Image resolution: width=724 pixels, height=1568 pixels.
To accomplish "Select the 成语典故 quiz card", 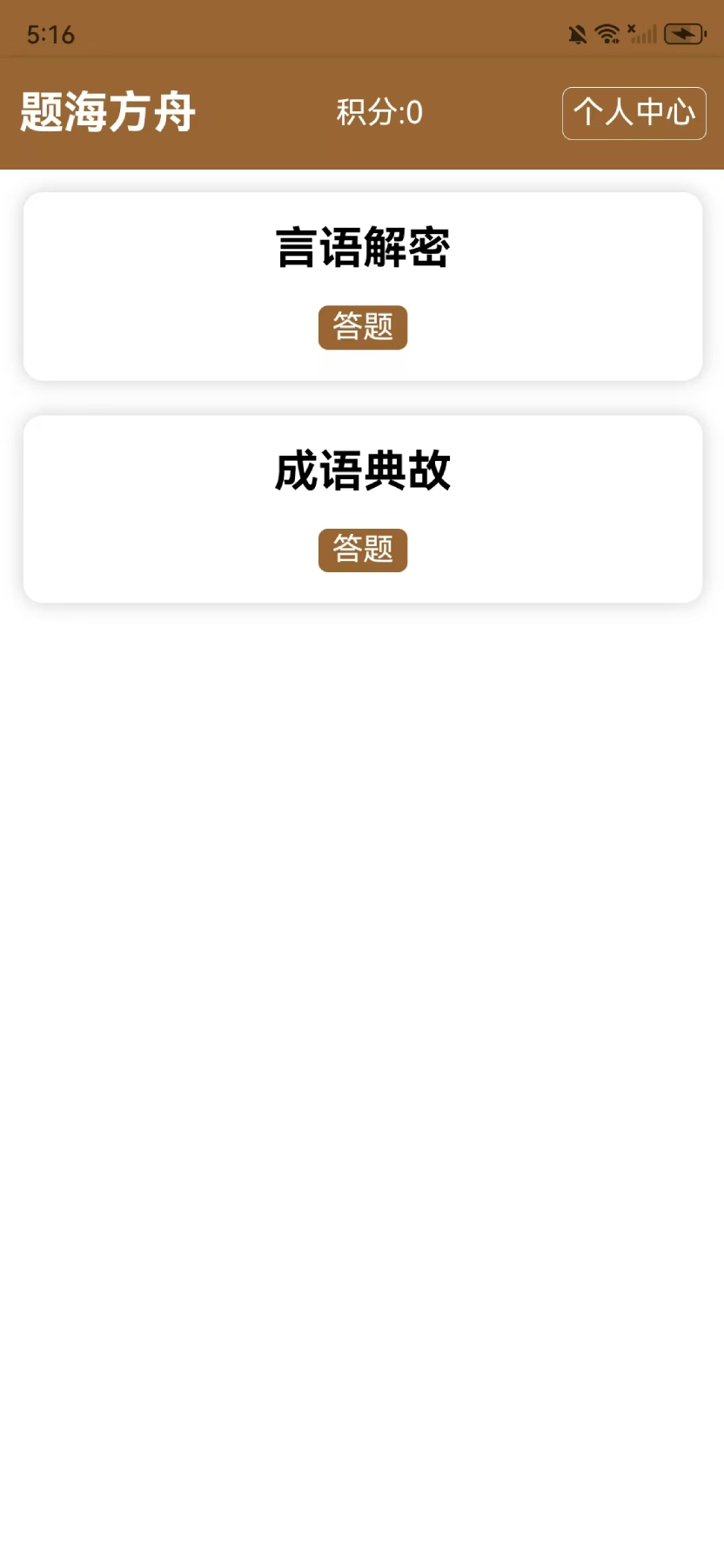I will [362, 509].
